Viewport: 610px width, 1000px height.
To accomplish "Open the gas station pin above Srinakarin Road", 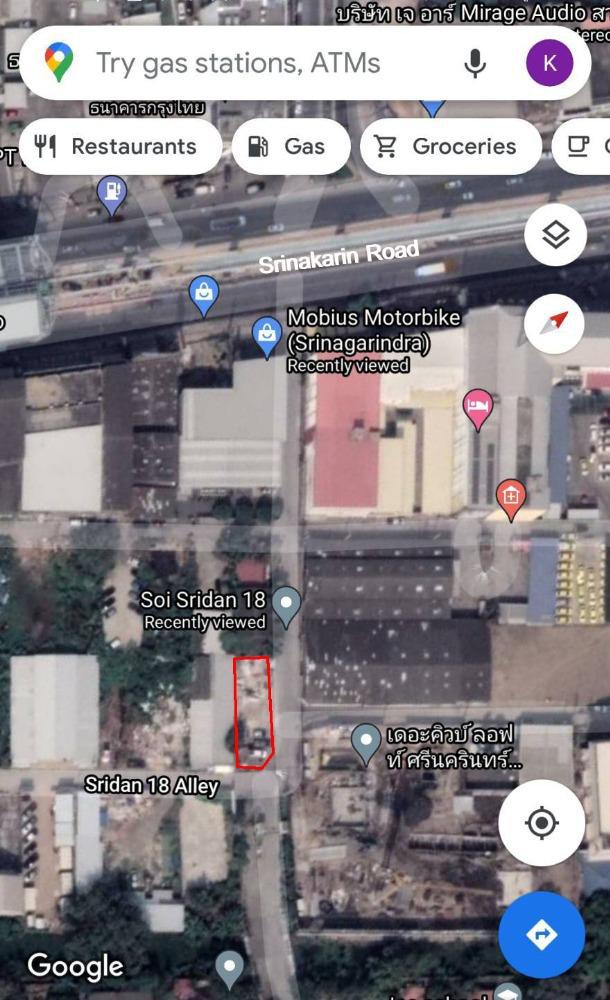I will tap(112, 194).
